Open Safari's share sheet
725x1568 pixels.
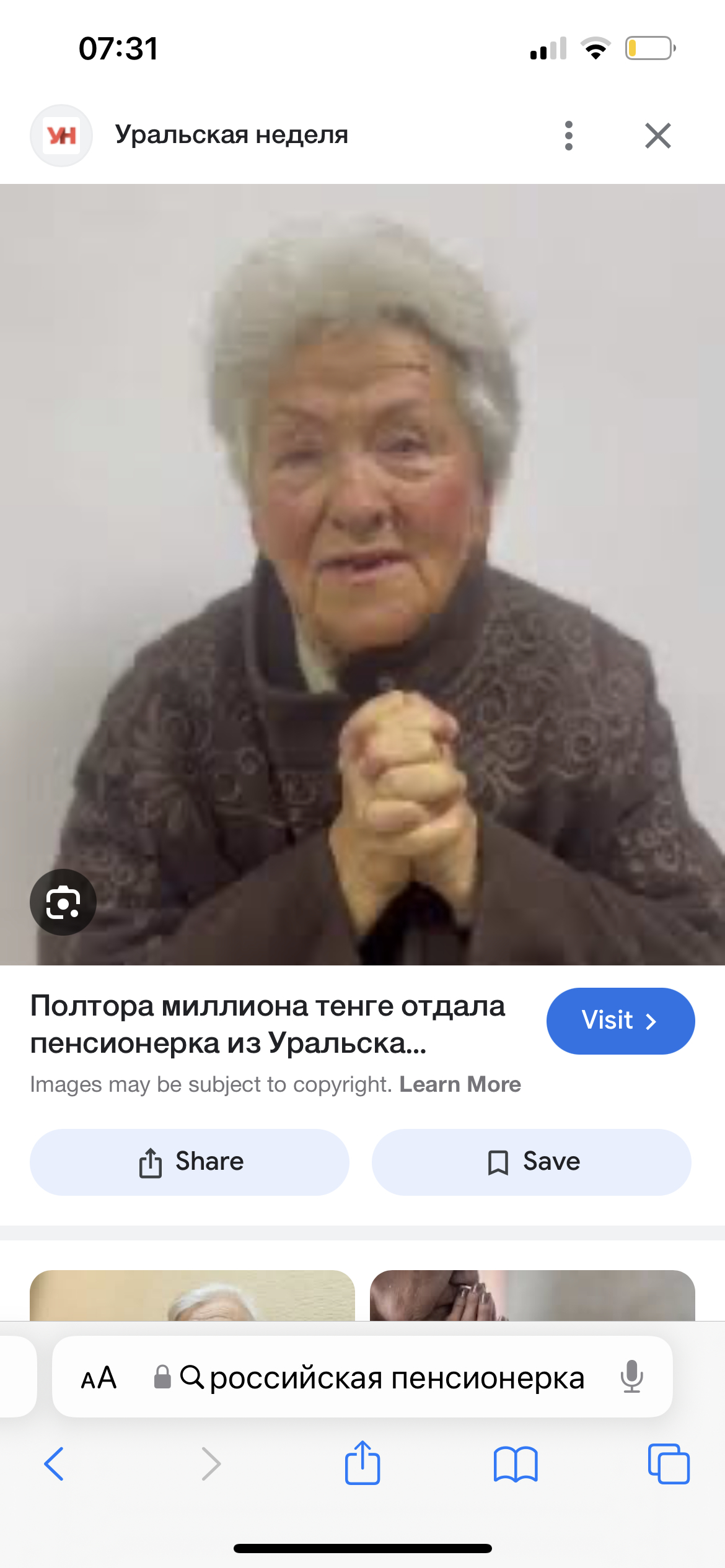[362, 1463]
